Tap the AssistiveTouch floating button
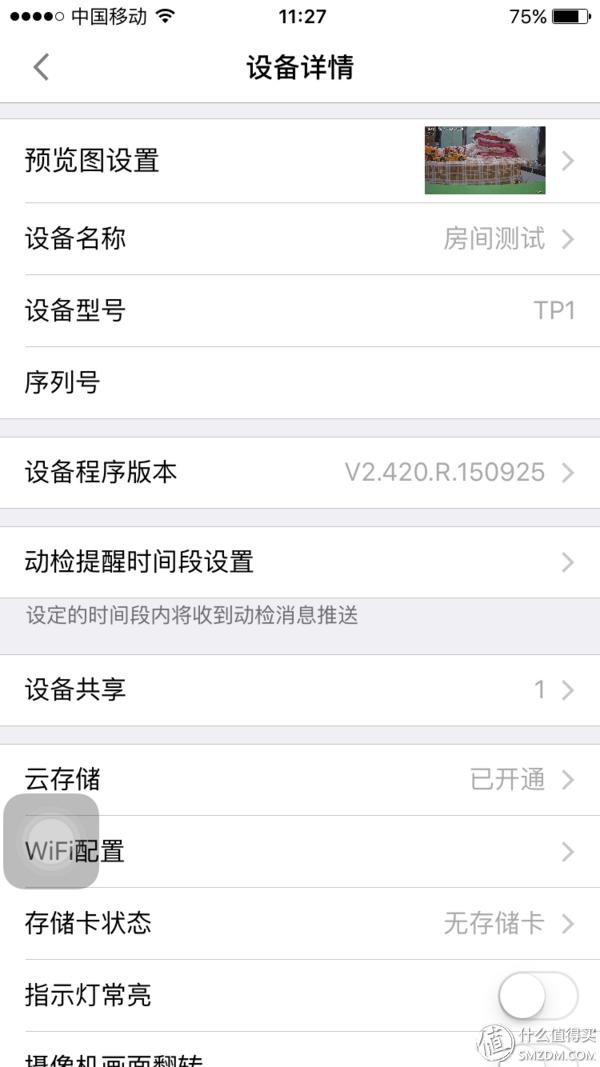Screen dimensions: 600x1067 click(51, 841)
